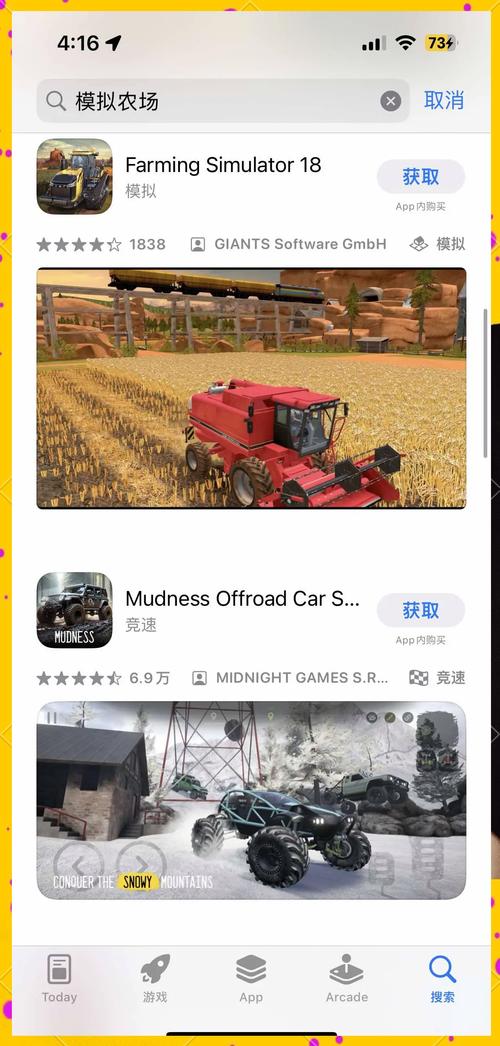Get Farming Simulator 18 with 获取
This screenshot has height=1046, width=500.
point(421,177)
